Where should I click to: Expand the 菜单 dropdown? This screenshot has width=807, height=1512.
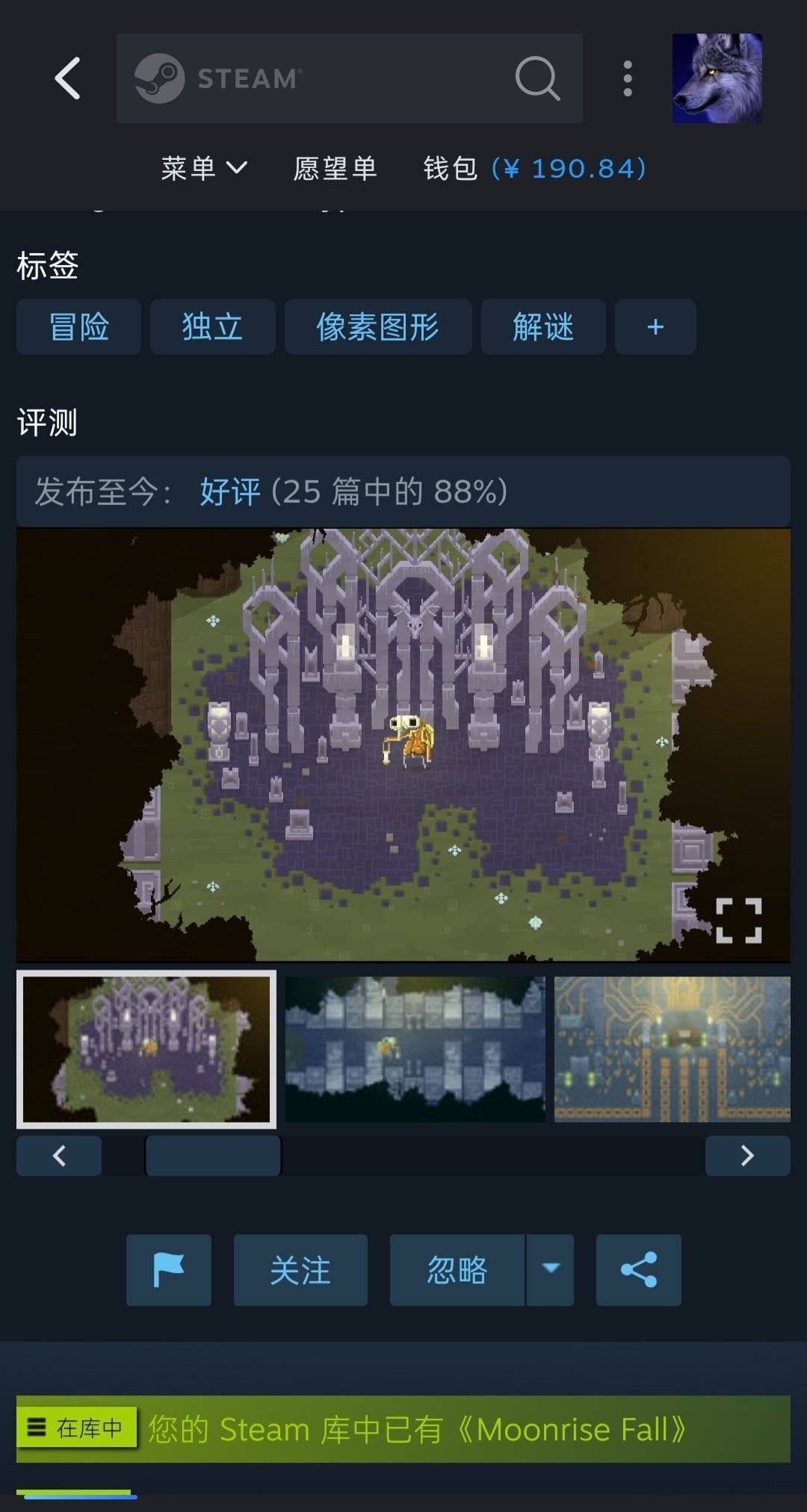pos(204,168)
